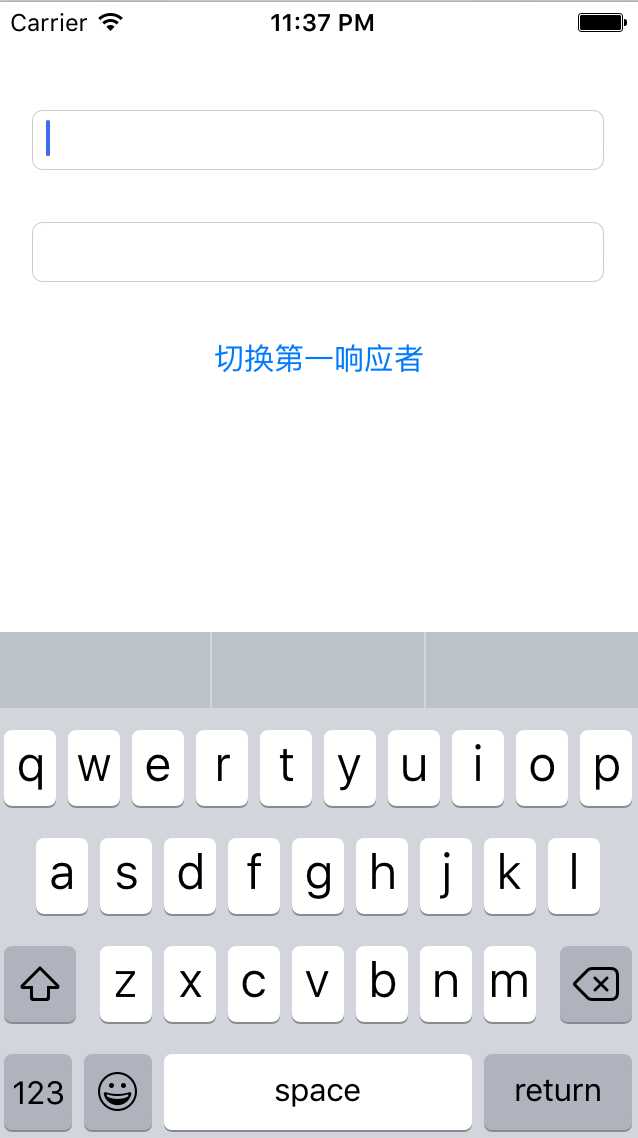638x1138 pixels.
Task: Tap the backspace key on the keyboard
Action: (596, 985)
